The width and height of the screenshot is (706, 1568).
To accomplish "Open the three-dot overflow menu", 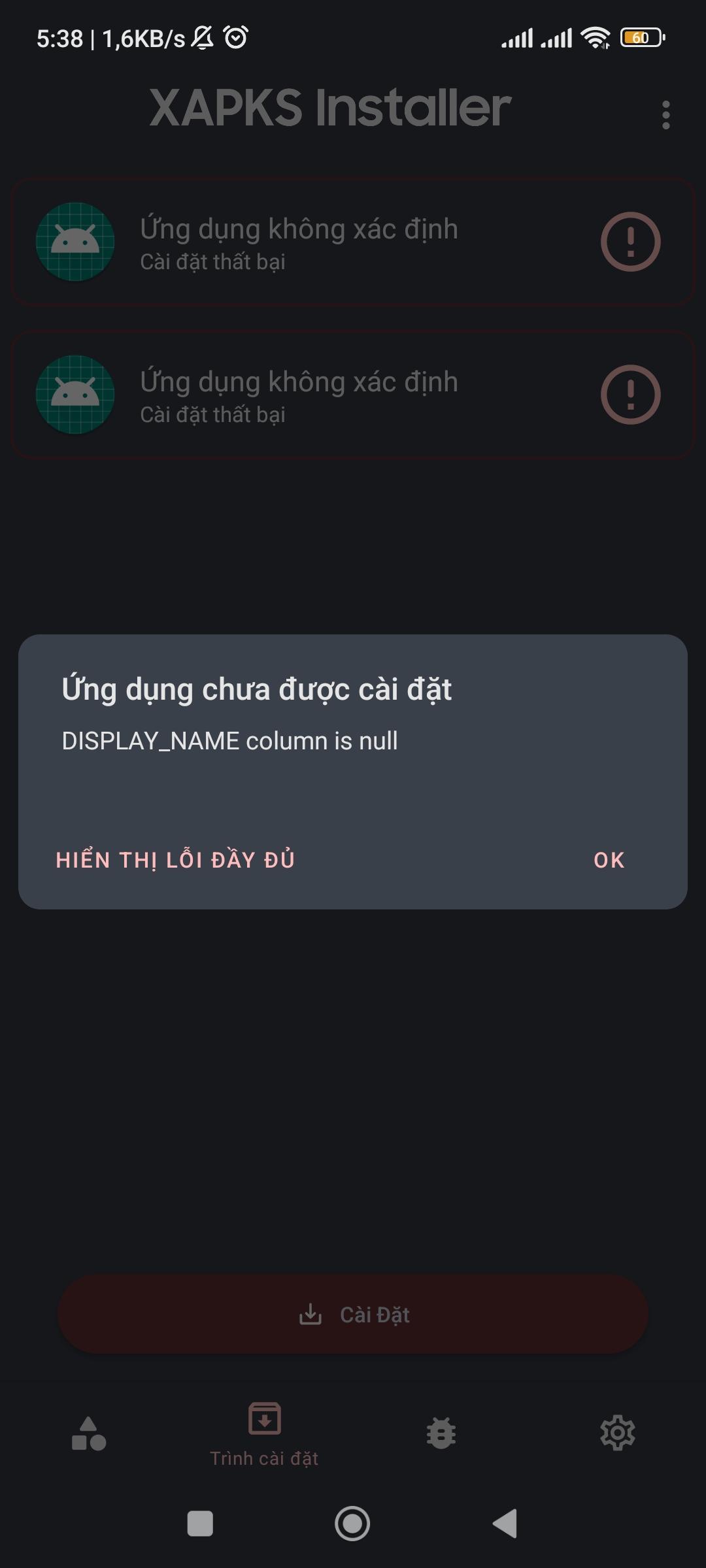I will point(665,115).
